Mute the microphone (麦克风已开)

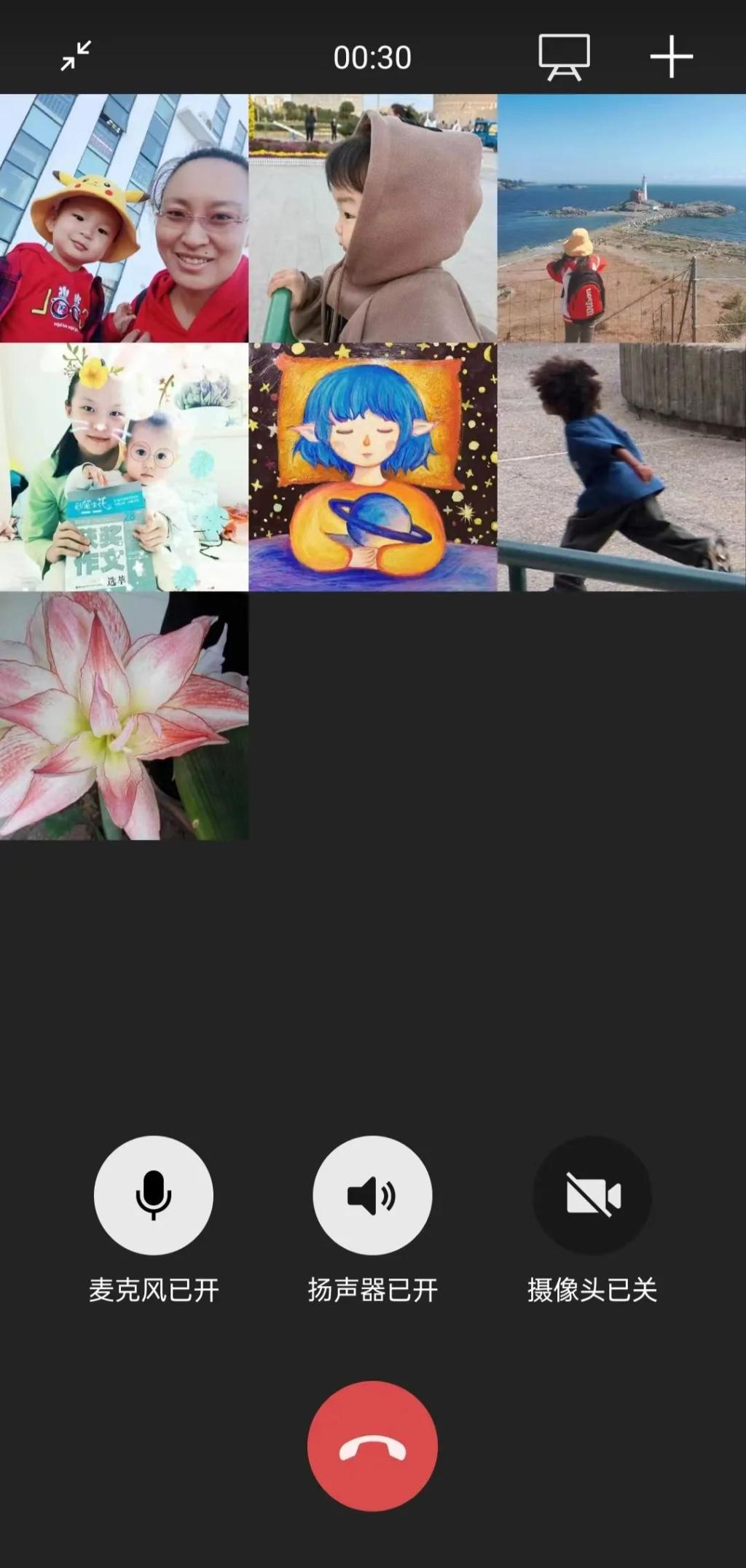[154, 1195]
